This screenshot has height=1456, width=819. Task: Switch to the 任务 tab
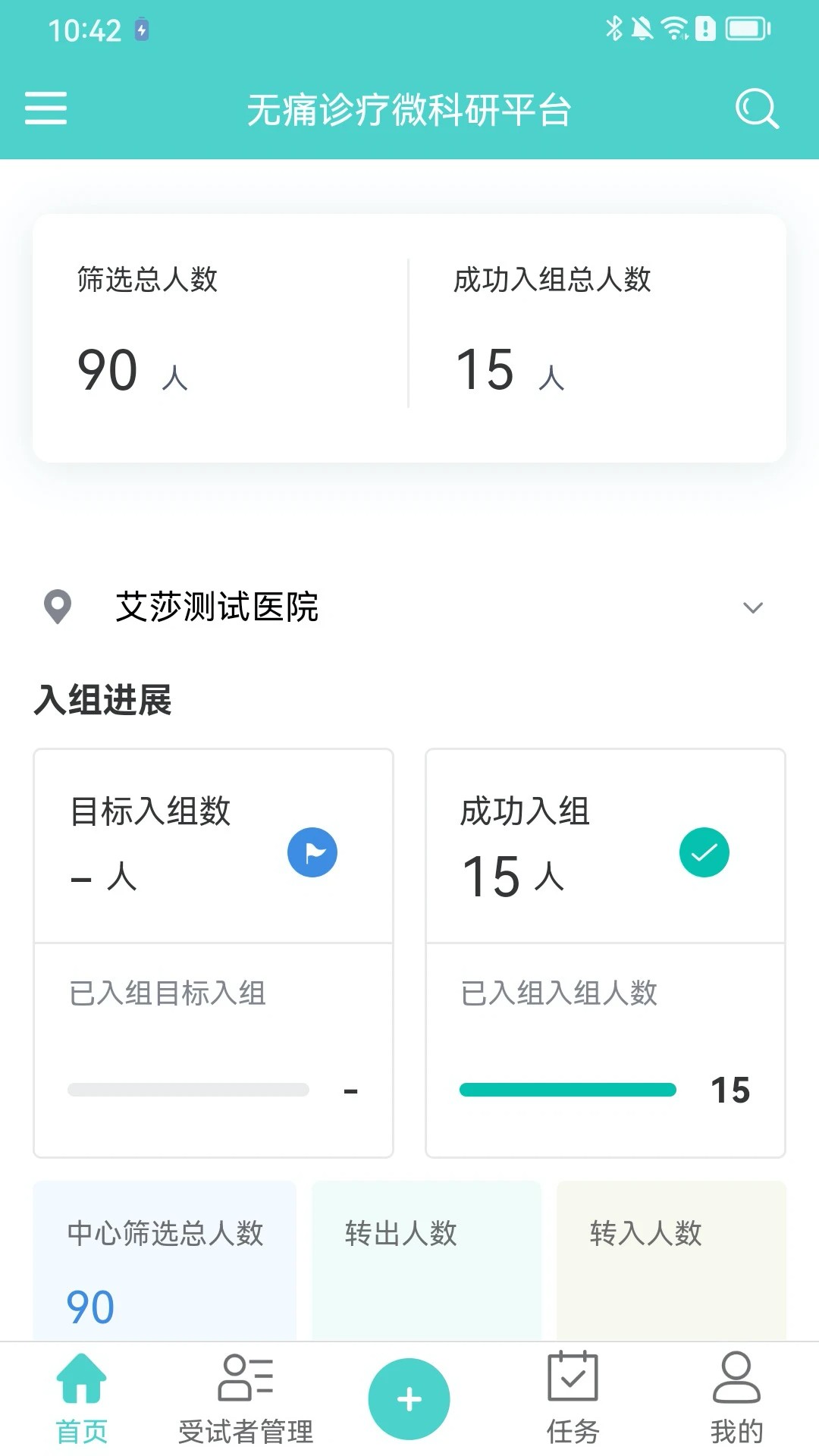pos(573,1403)
